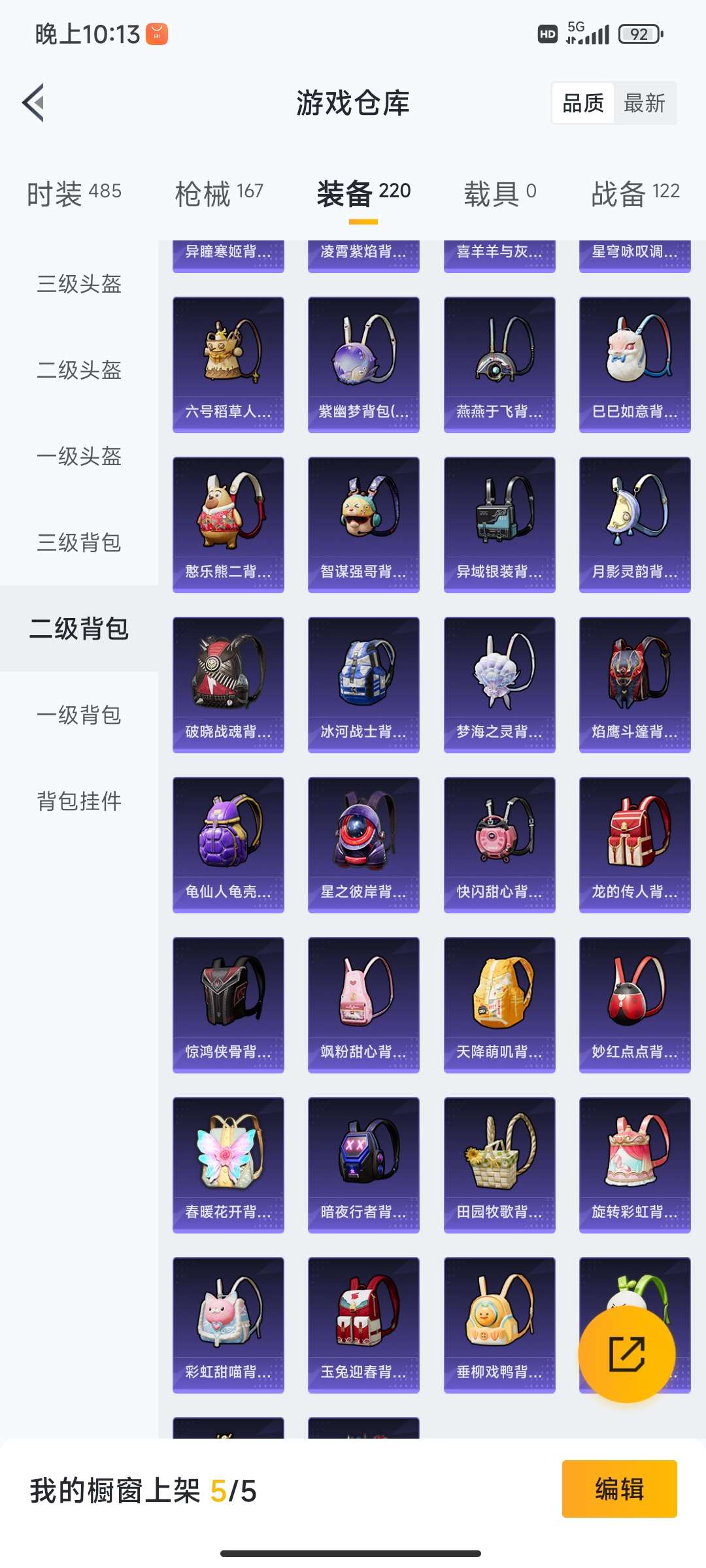Sort items by 最新
The image size is (706, 1568).
point(644,103)
